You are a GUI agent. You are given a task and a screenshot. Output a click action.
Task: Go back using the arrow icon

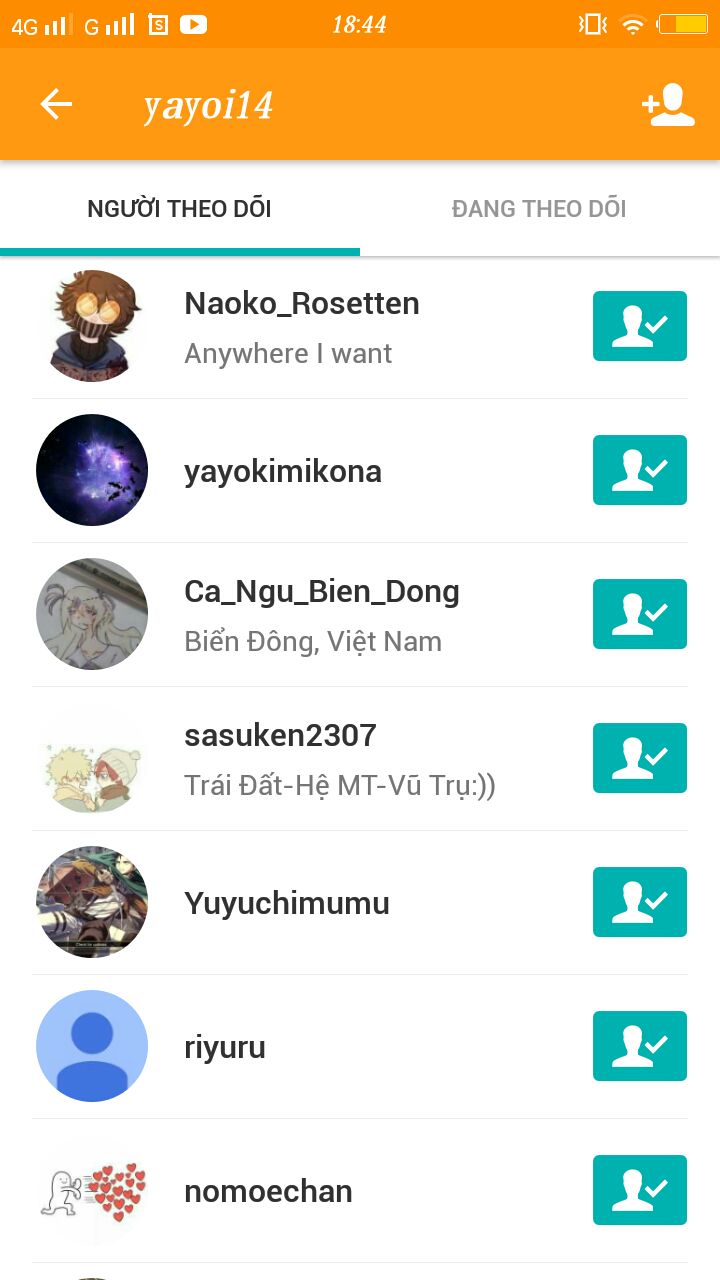[x=56, y=104]
